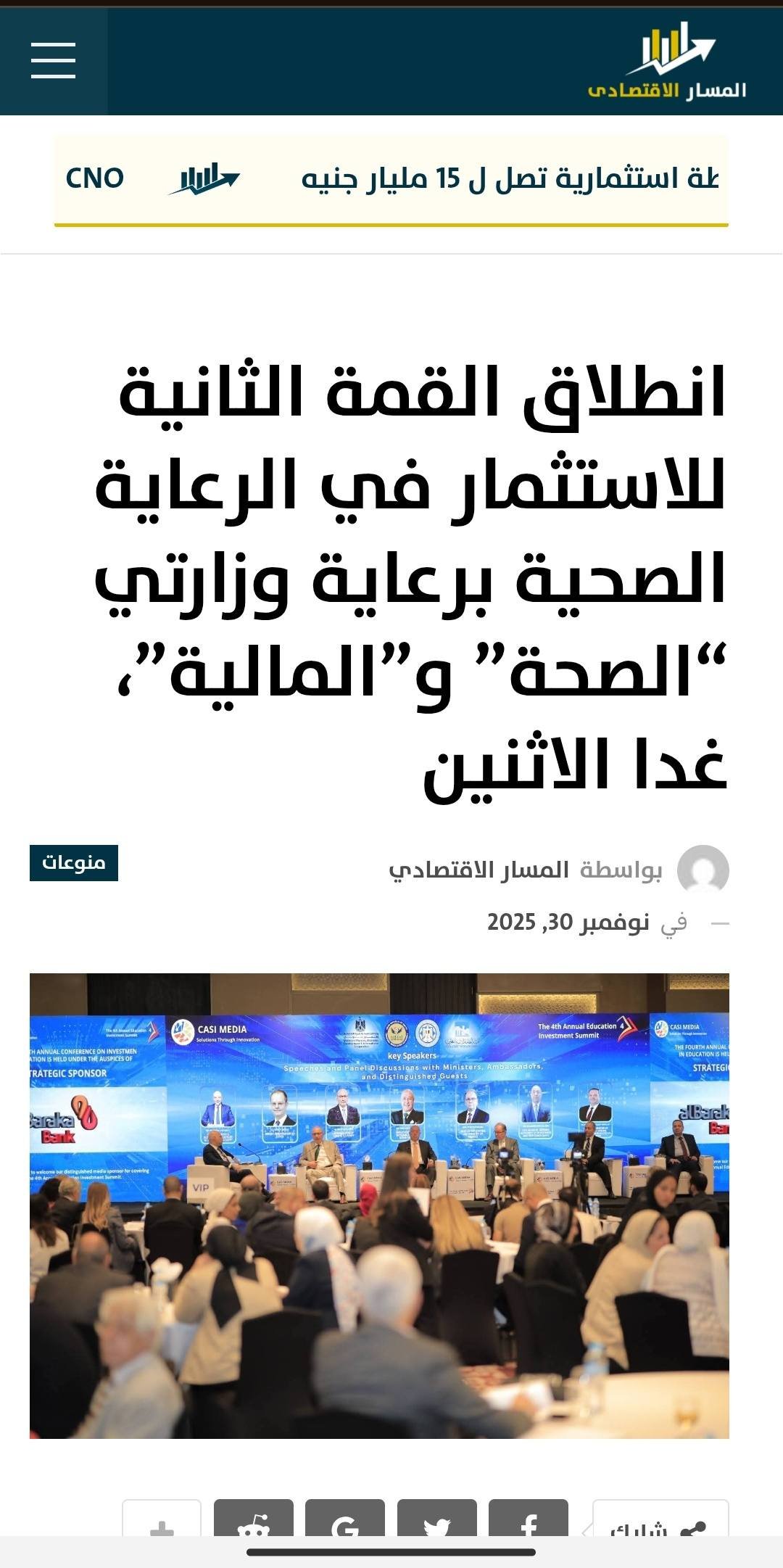The height and width of the screenshot is (1568, 783).
Task: Open the hamburger drawer menu
Action: [x=53, y=60]
